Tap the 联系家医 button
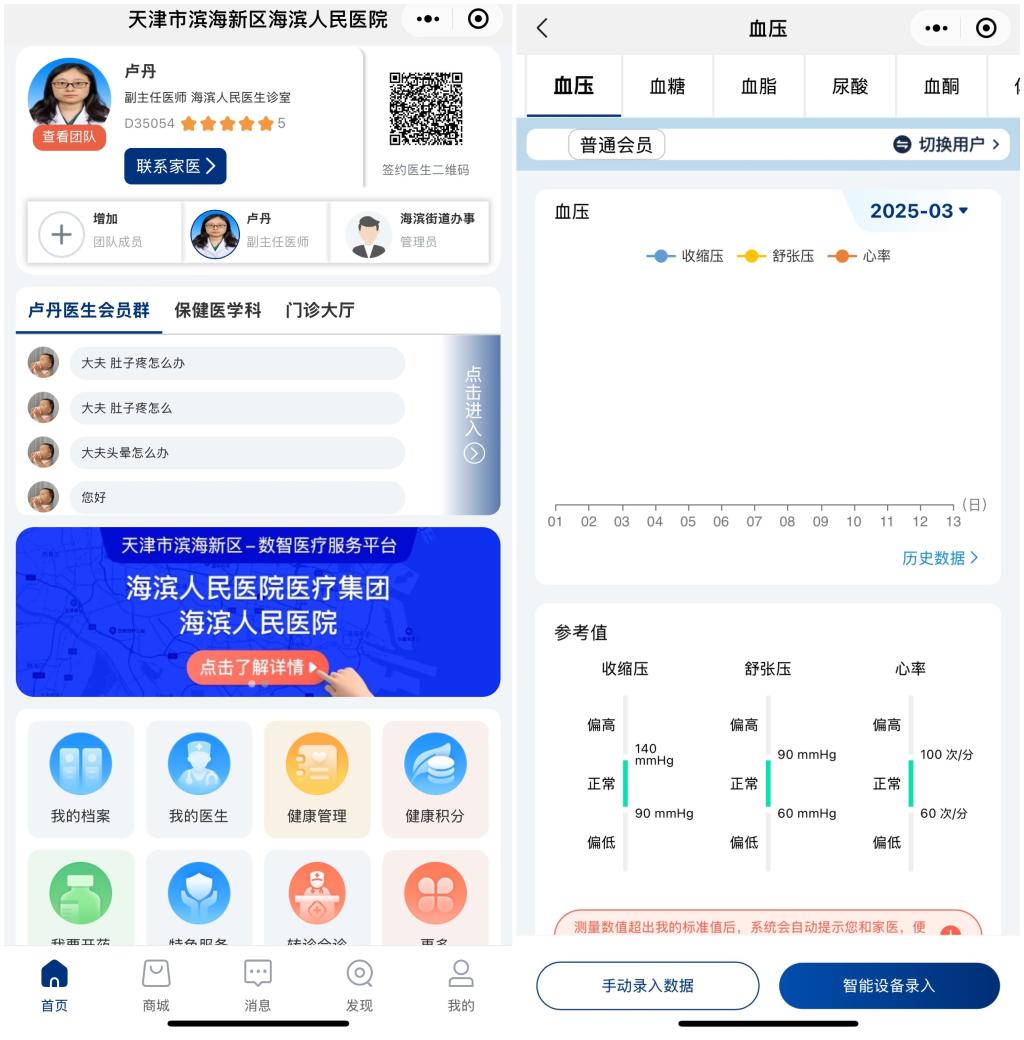1024x1040 pixels. [175, 166]
